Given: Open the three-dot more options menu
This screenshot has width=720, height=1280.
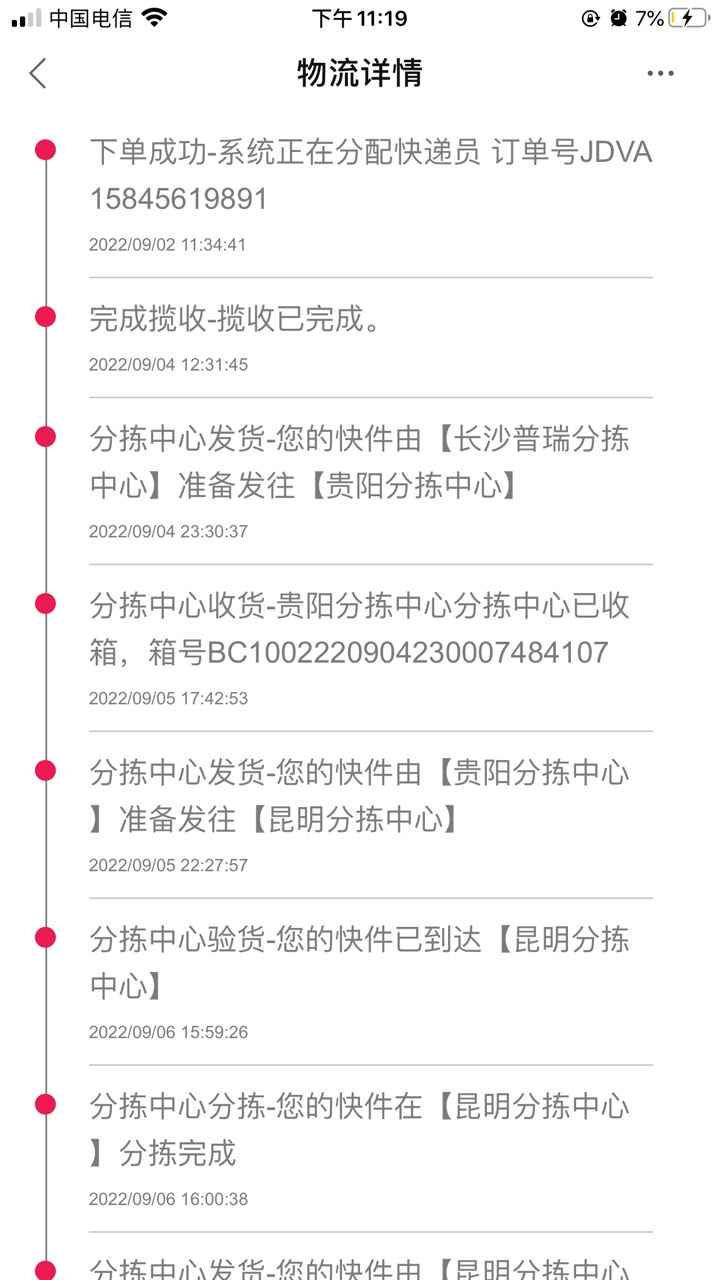Looking at the screenshot, I should pyautogui.click(x=660, y=73).
